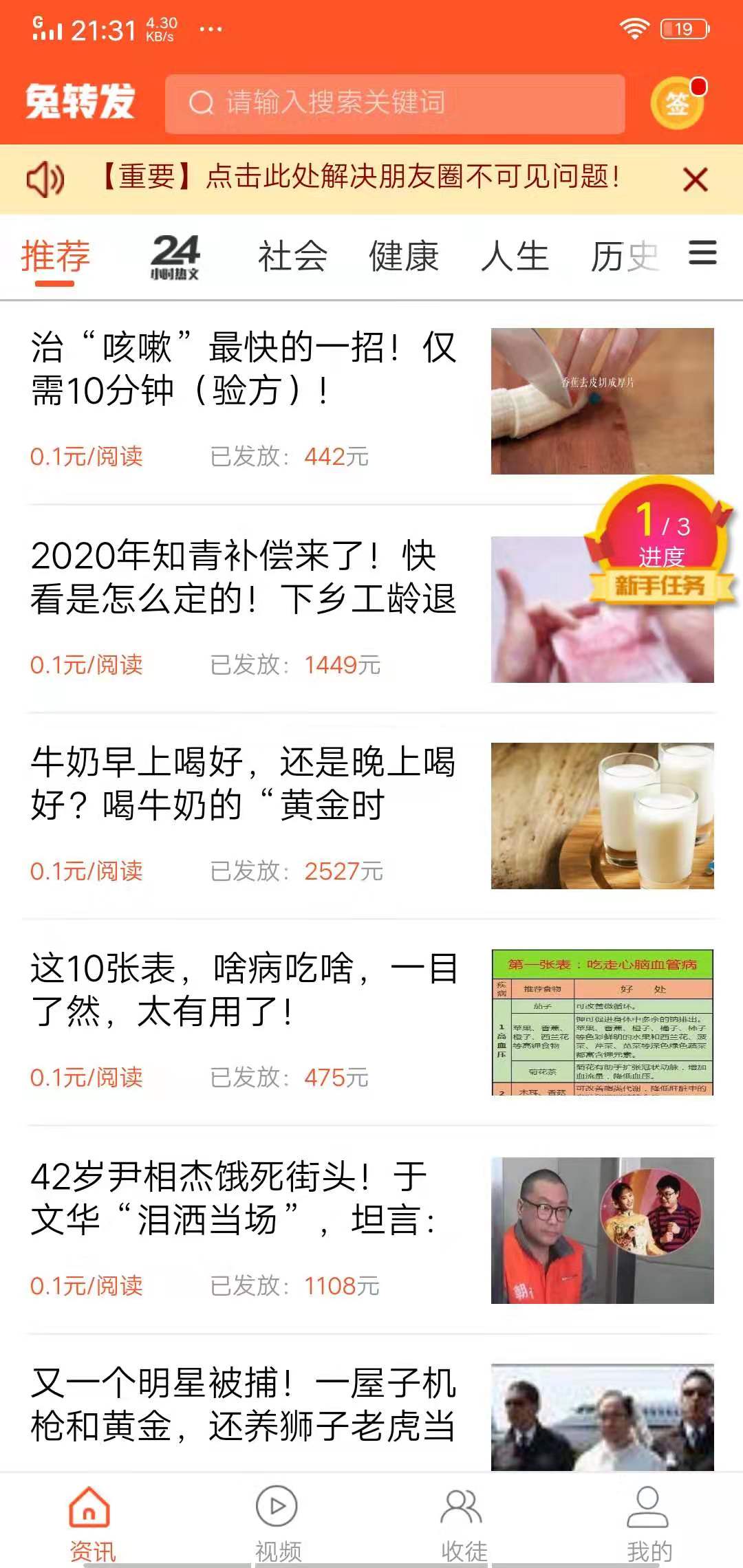The width and height of the screenshot is (743, 1568).
Task: Switch to the 社会 tab
Action: click(292, 256)
